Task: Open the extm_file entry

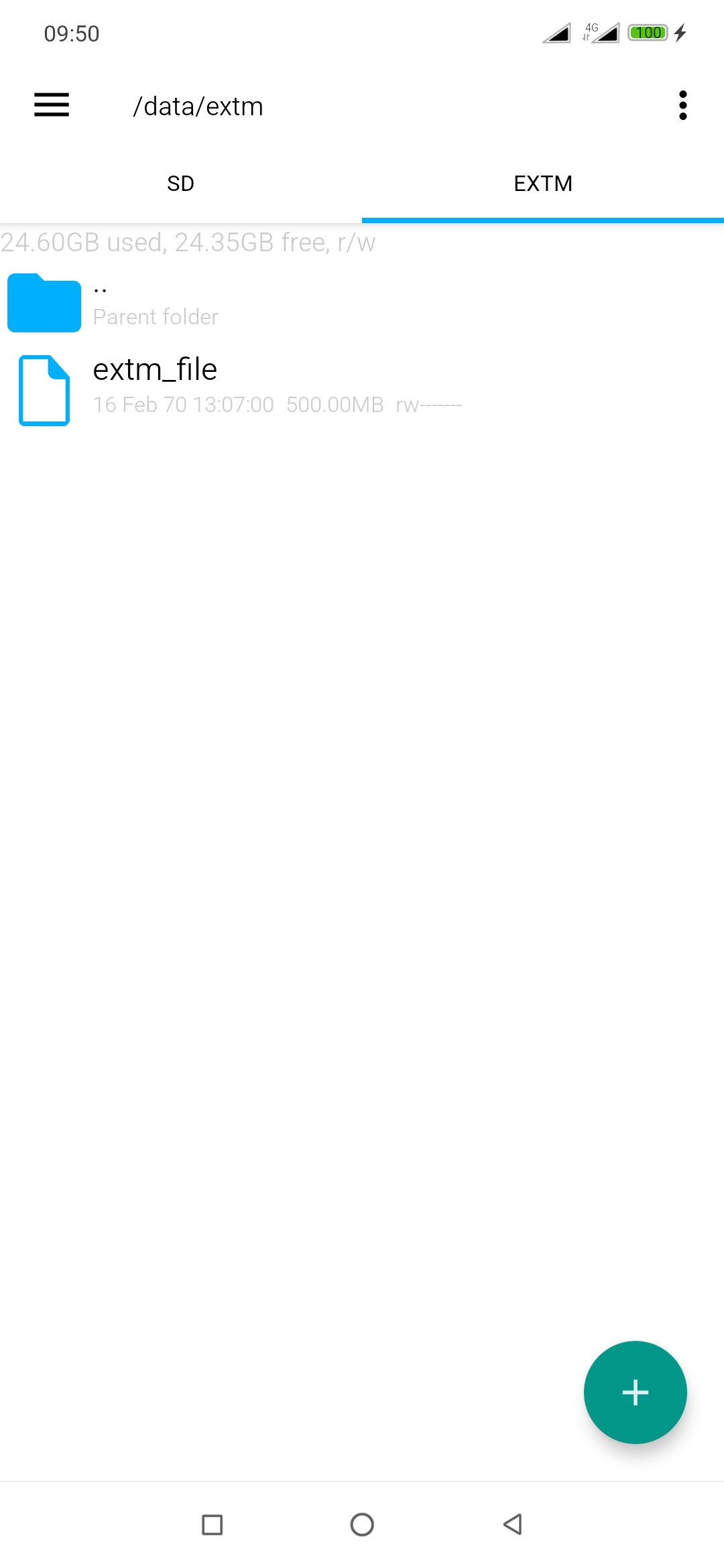Action: click(362, 389)
